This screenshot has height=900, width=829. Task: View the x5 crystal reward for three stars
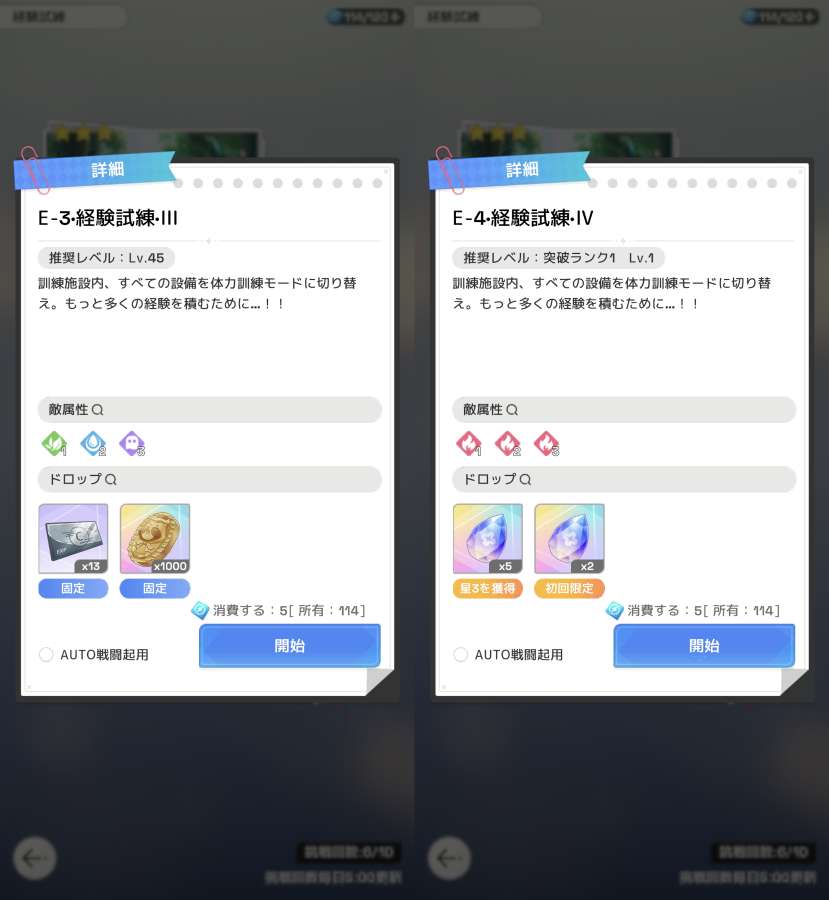tap(487, 538)
